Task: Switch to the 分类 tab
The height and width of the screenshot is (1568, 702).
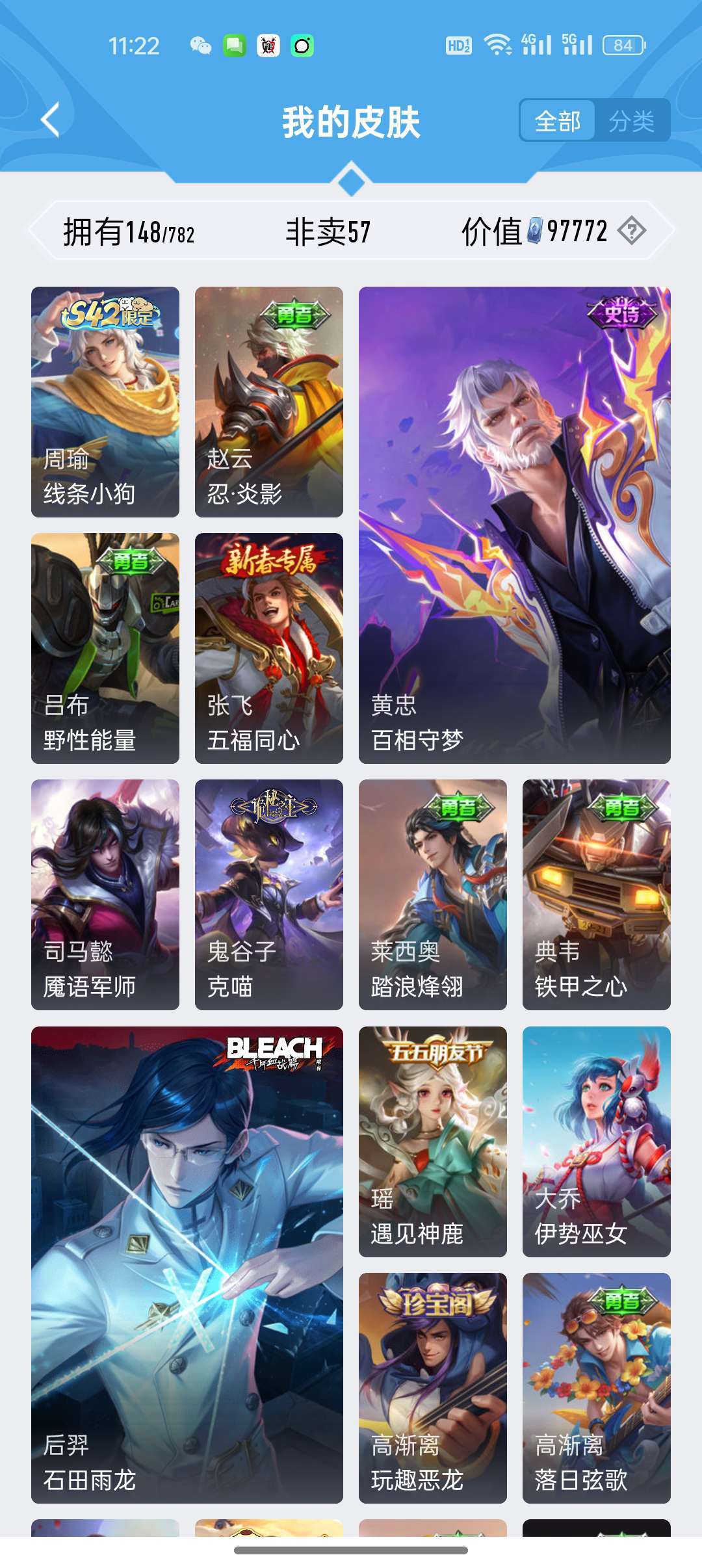Action: coord(631,121)
